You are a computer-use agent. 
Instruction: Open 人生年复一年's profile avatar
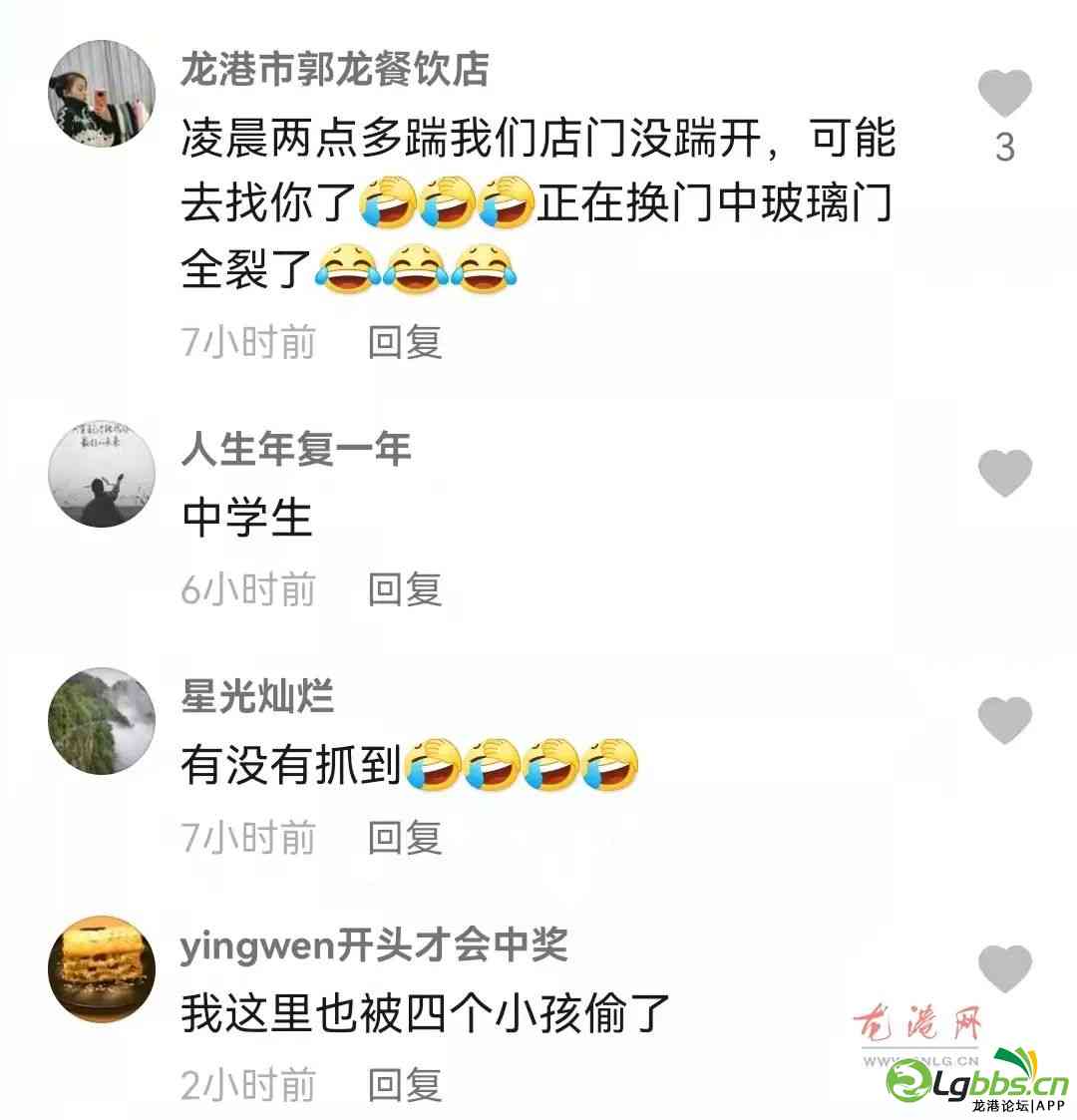(x=102, y=473)
